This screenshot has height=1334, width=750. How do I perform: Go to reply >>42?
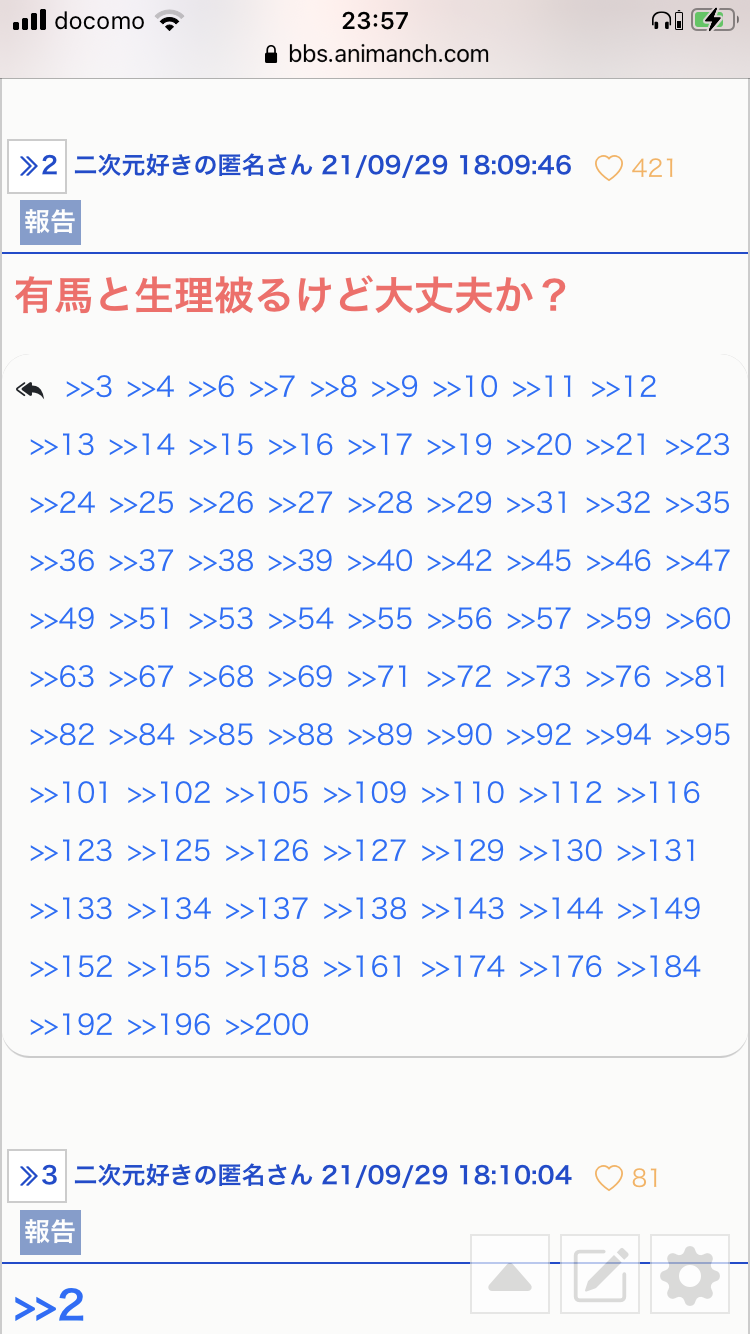[x=460, y=561]
